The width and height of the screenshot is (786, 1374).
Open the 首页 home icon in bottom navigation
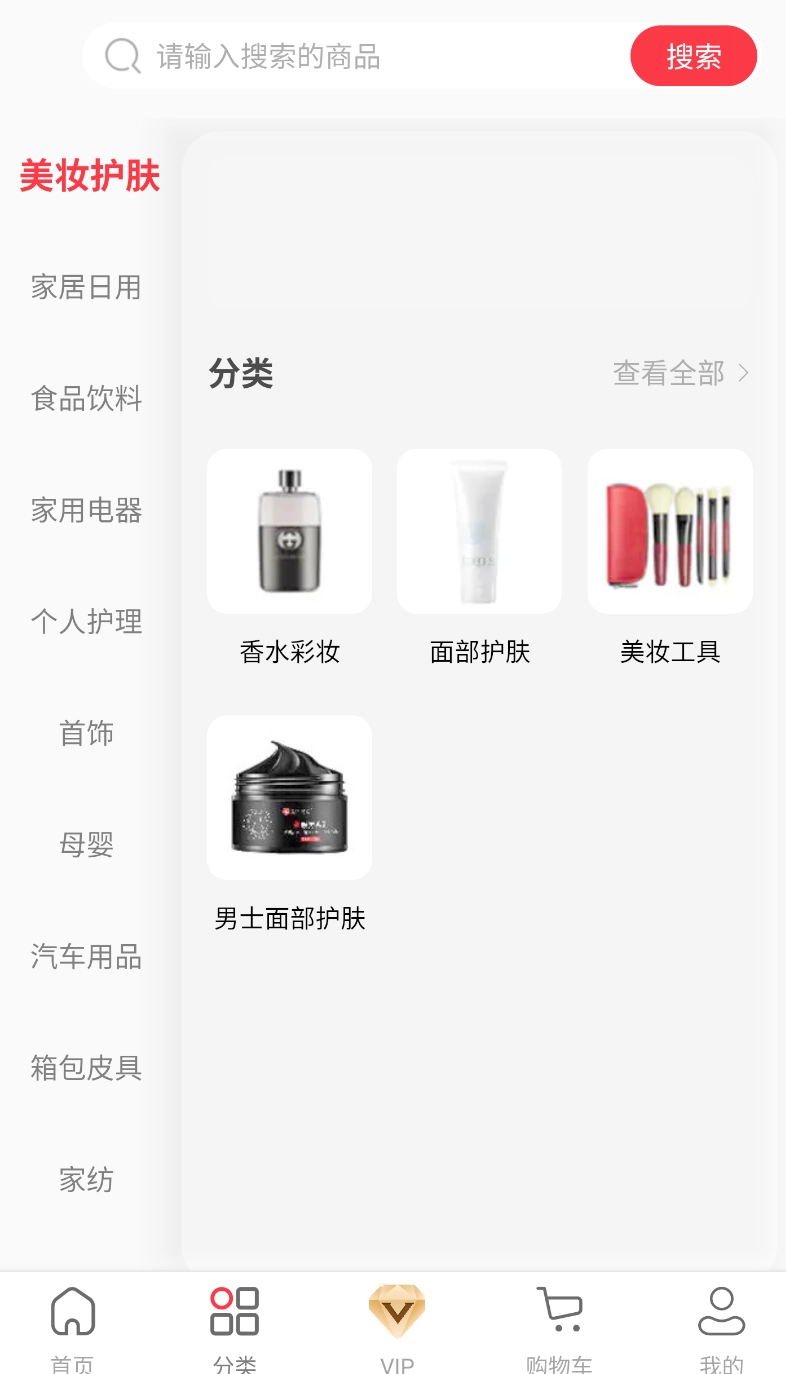pos(70,1311)
